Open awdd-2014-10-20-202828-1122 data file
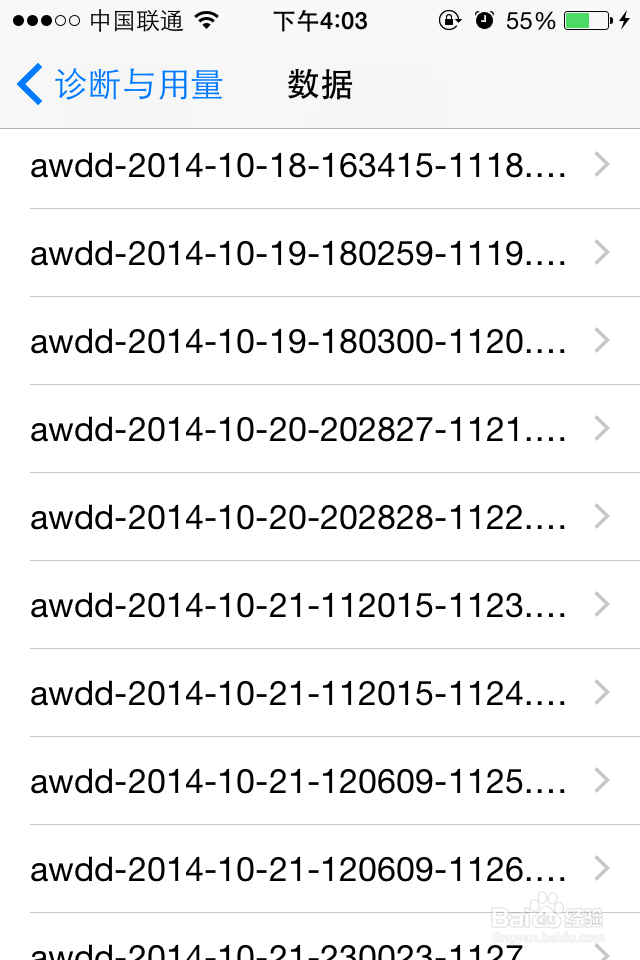Image resolution: width=640 pixels, height=960 pixels. click(300, 518)
